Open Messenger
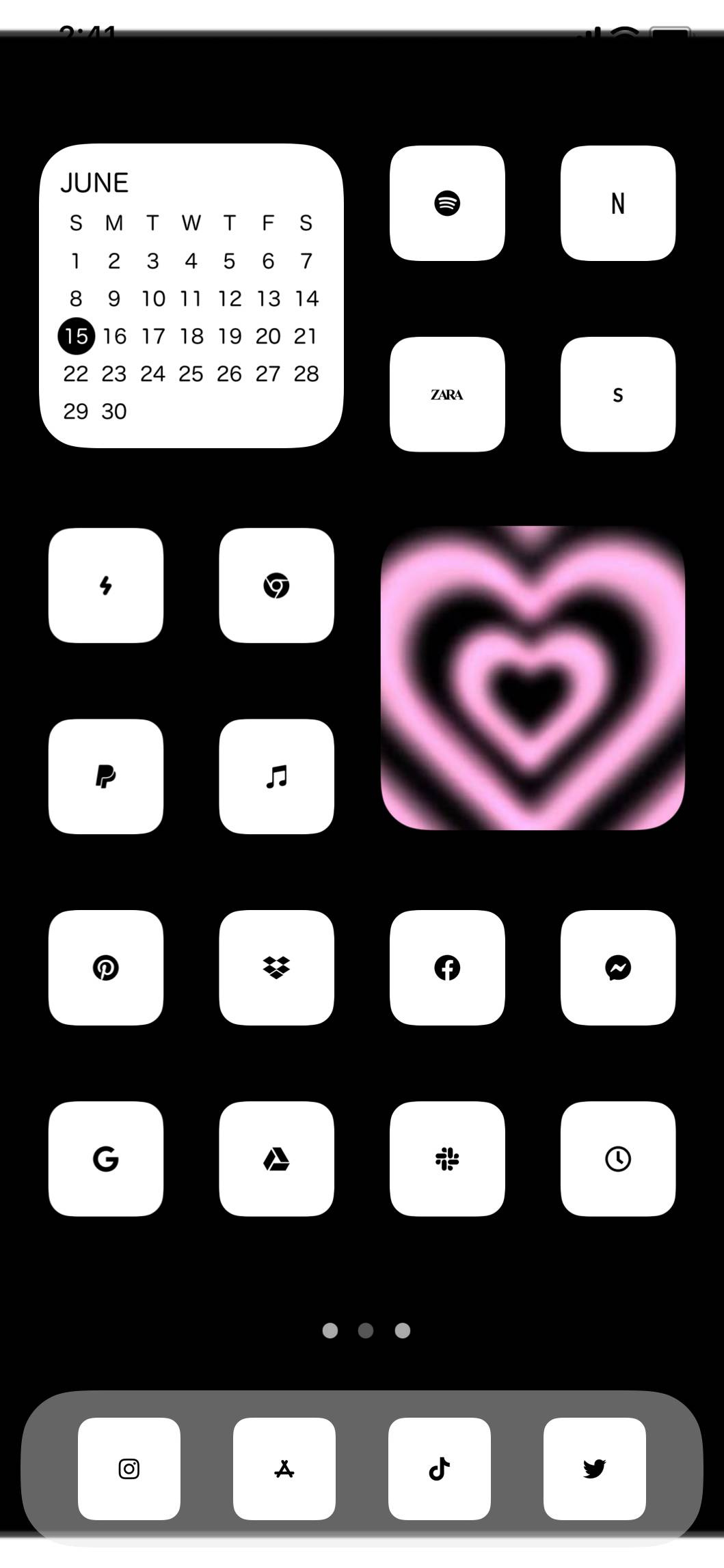Image resolution: width=724 pixels, height=1568 pixels. (618, 967)
